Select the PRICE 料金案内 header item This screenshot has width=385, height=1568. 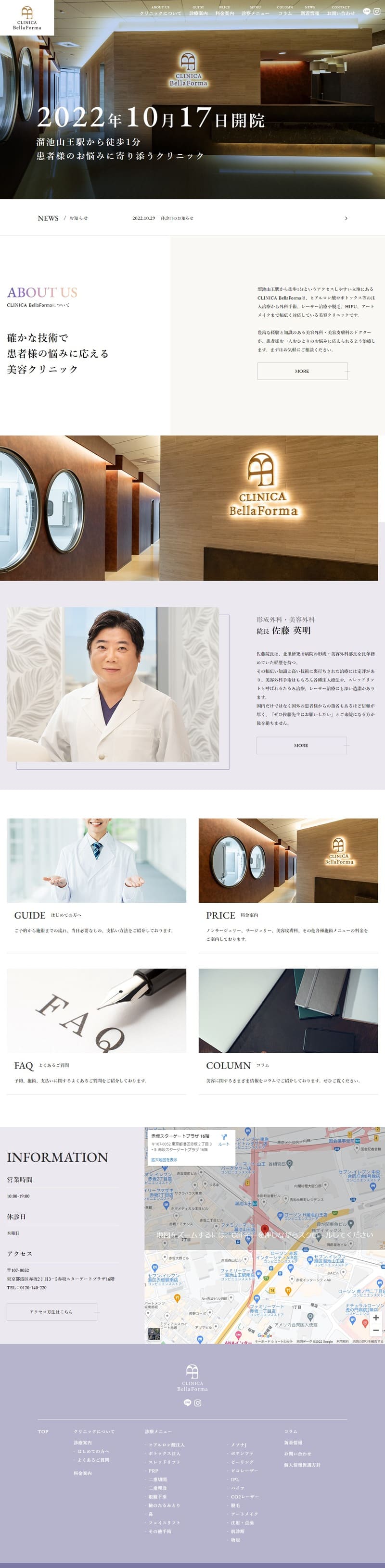(x=224, y=11)
